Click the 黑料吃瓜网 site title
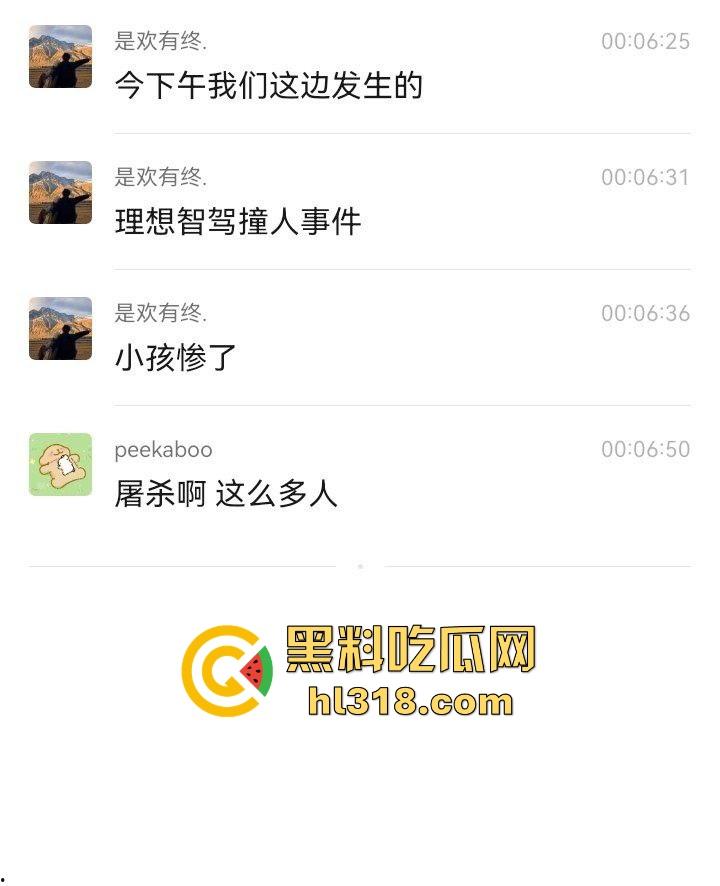Screen dimensions: 720x886 pyautogui.click(x=410, y=648)
